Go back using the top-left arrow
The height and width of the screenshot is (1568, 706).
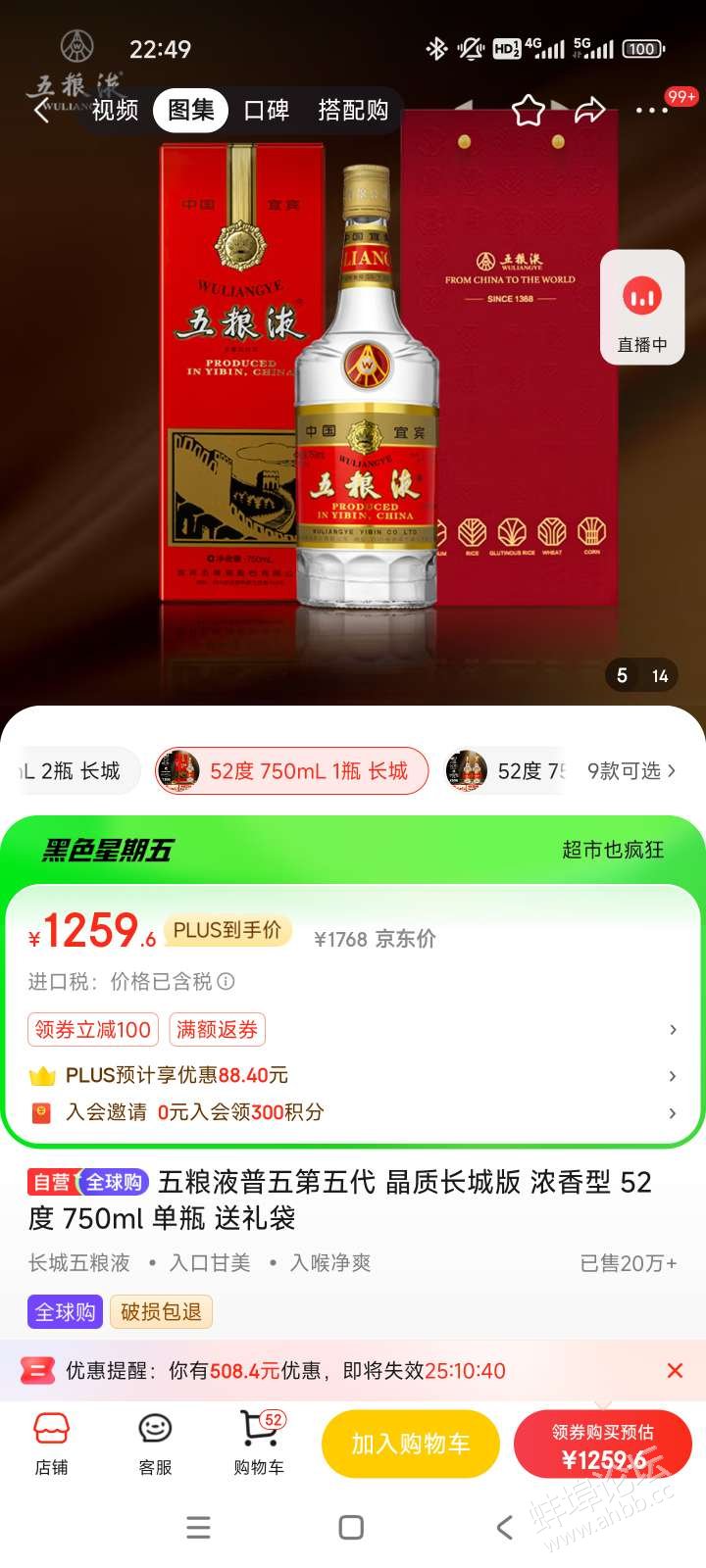pyautogui.click(x=42, y=111)
